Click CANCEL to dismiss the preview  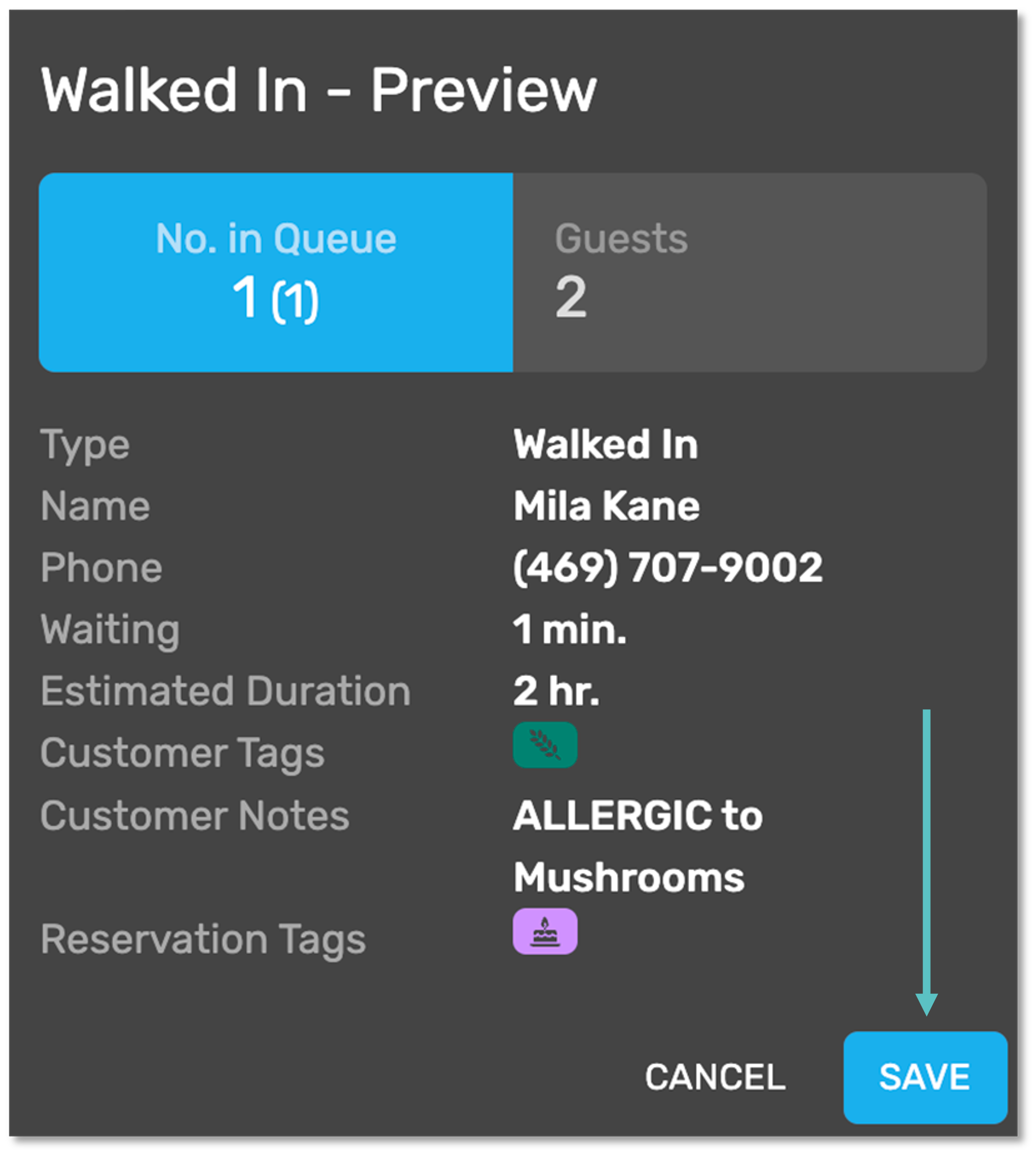[714, 1077]
